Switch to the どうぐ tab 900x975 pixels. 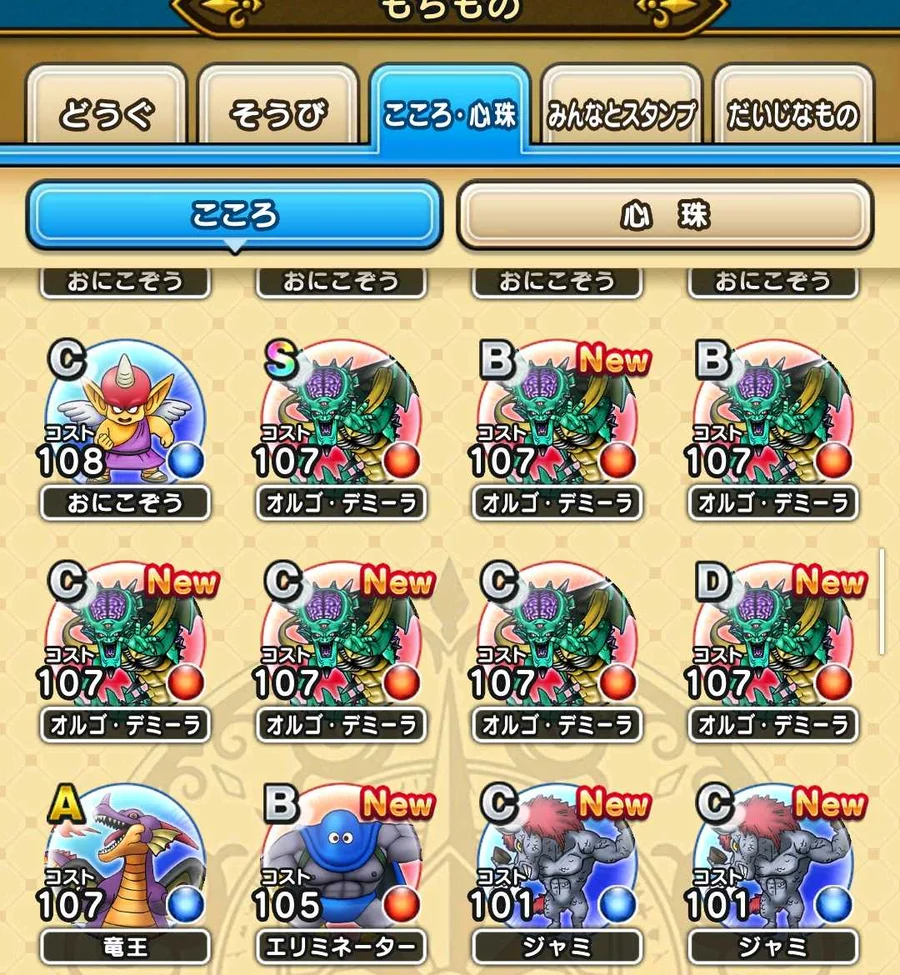pos(106,114)
